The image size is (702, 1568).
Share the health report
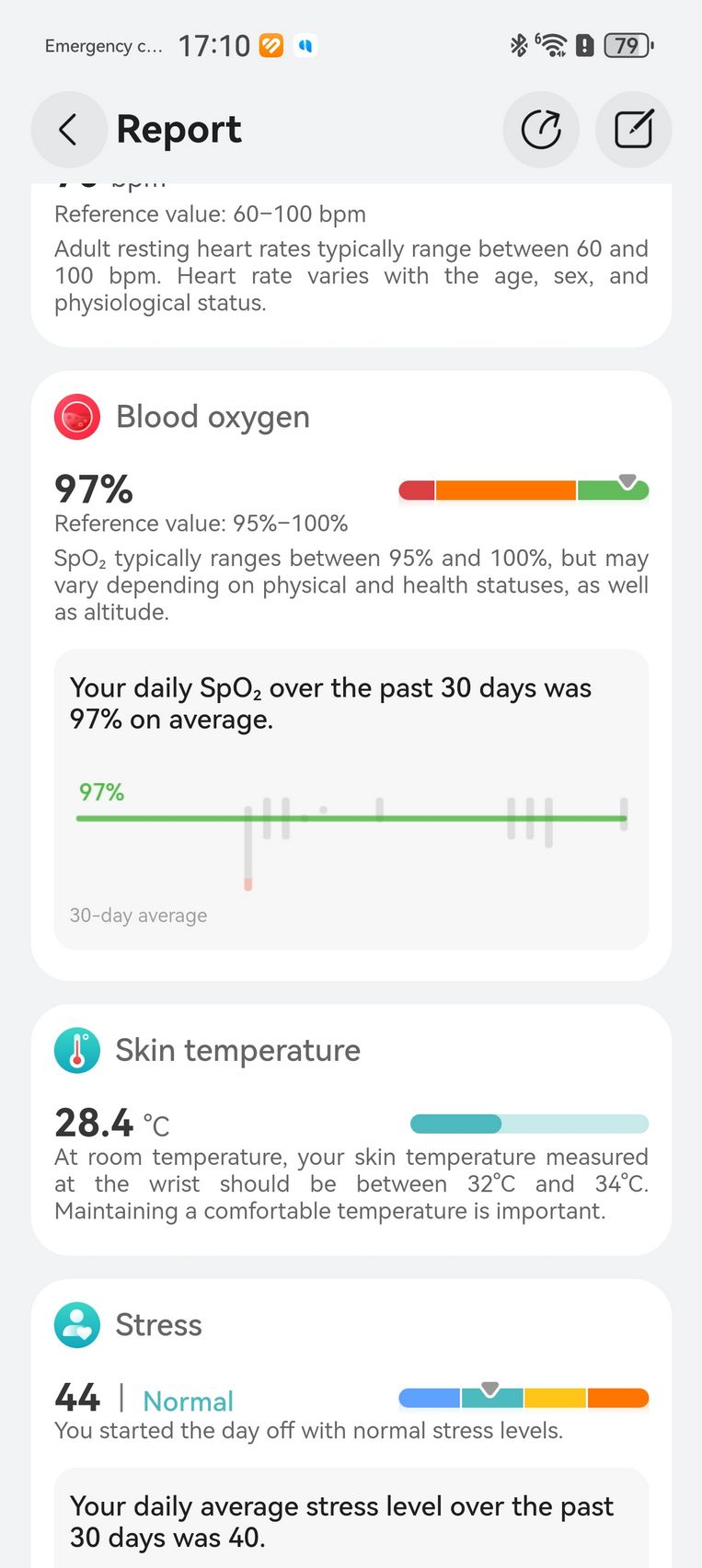(x=541, y=130)
